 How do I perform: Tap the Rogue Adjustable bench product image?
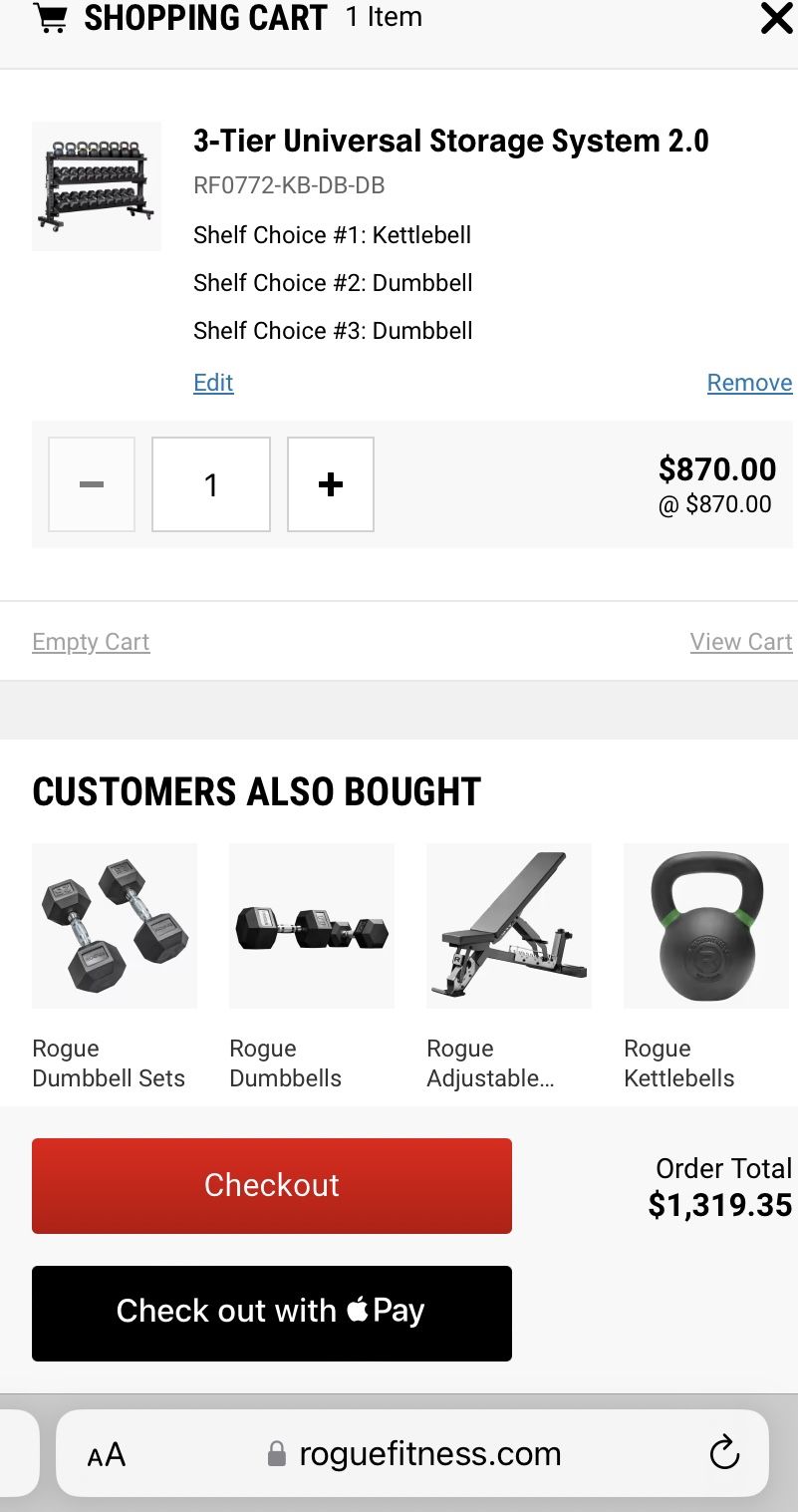pos(508,925)
